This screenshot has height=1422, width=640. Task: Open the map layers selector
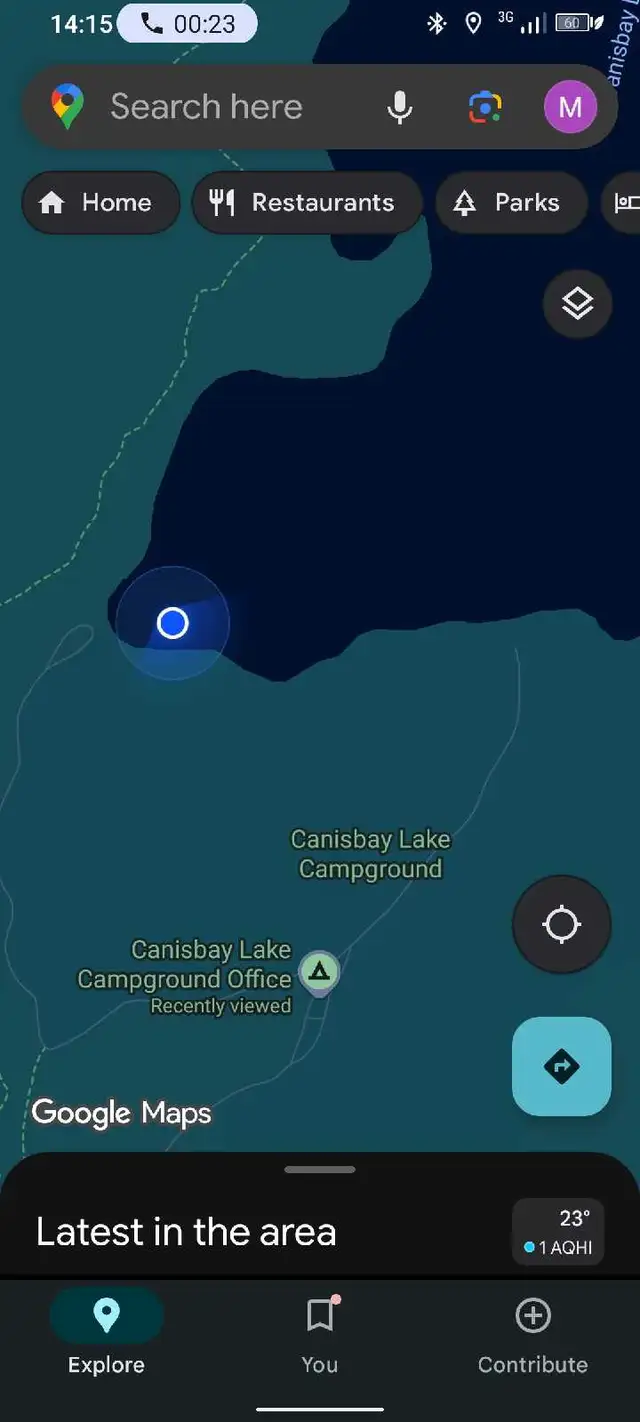point(577,303)
